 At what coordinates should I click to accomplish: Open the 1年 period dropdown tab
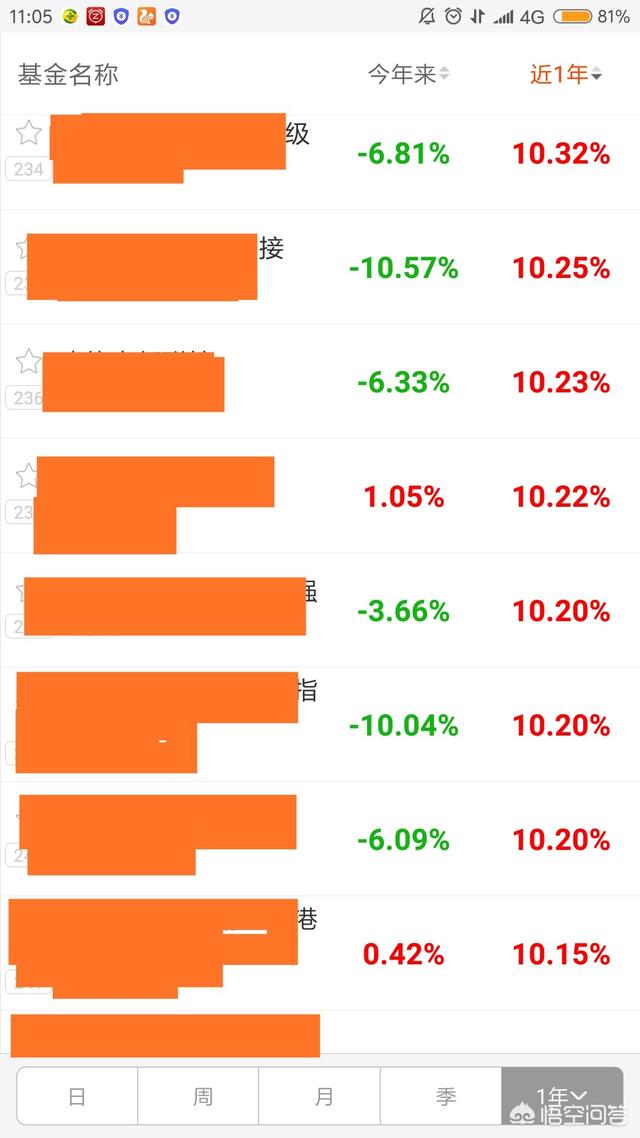coord(562,1097)
